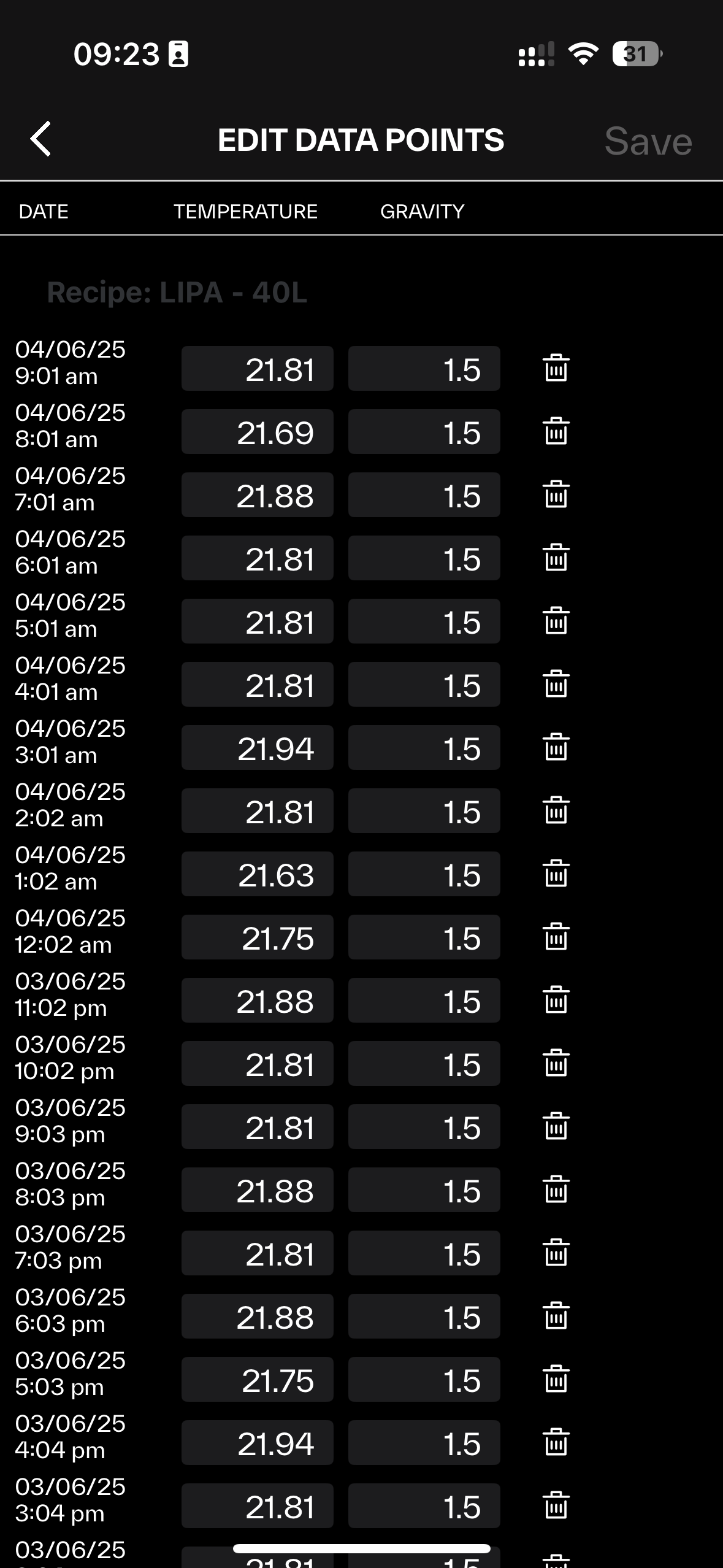Edit temperature for 03/06/25 8:03 pm

pos(258,1190)
